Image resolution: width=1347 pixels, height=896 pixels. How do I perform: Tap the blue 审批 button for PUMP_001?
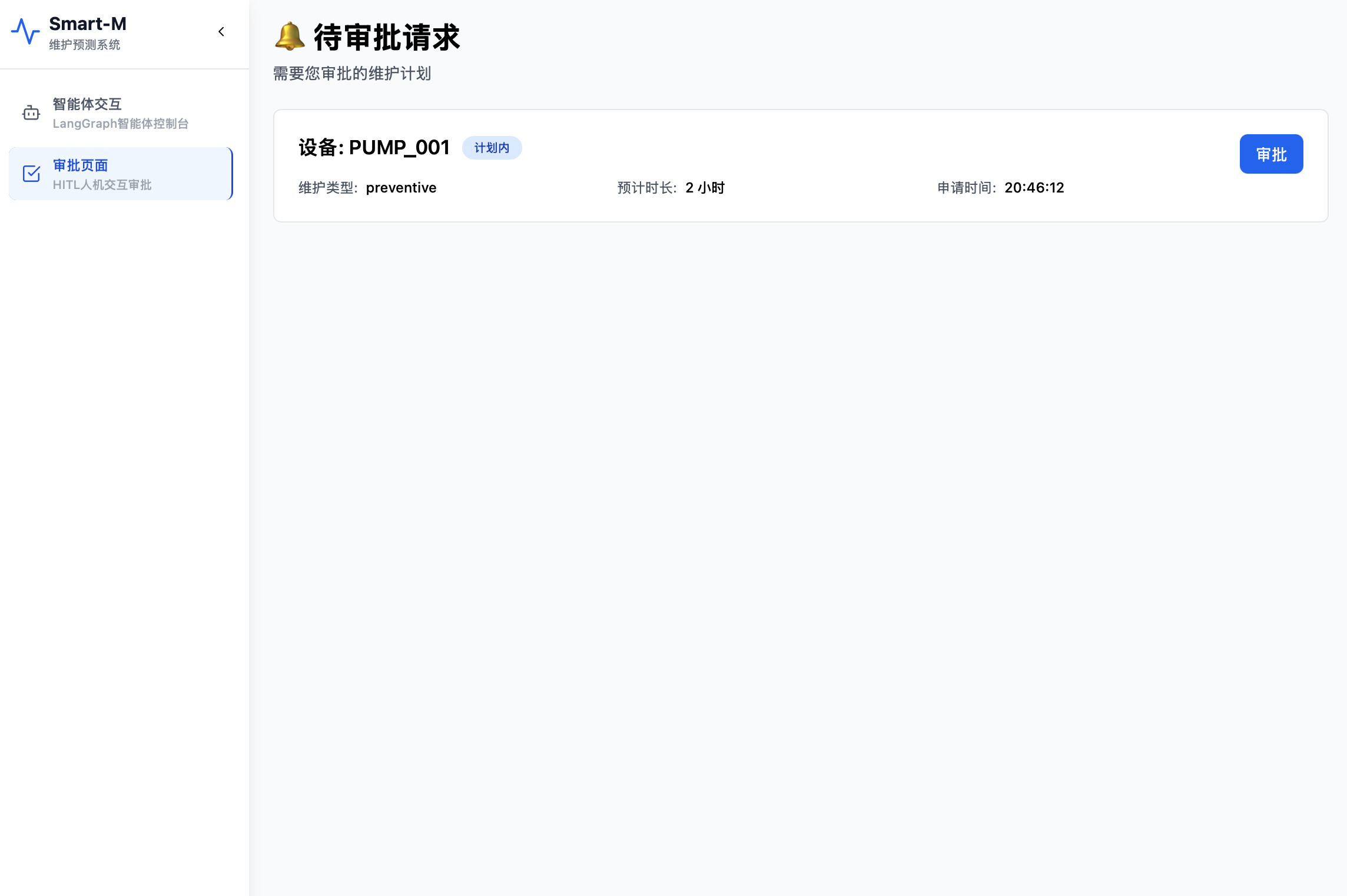tap(1271, 154)
